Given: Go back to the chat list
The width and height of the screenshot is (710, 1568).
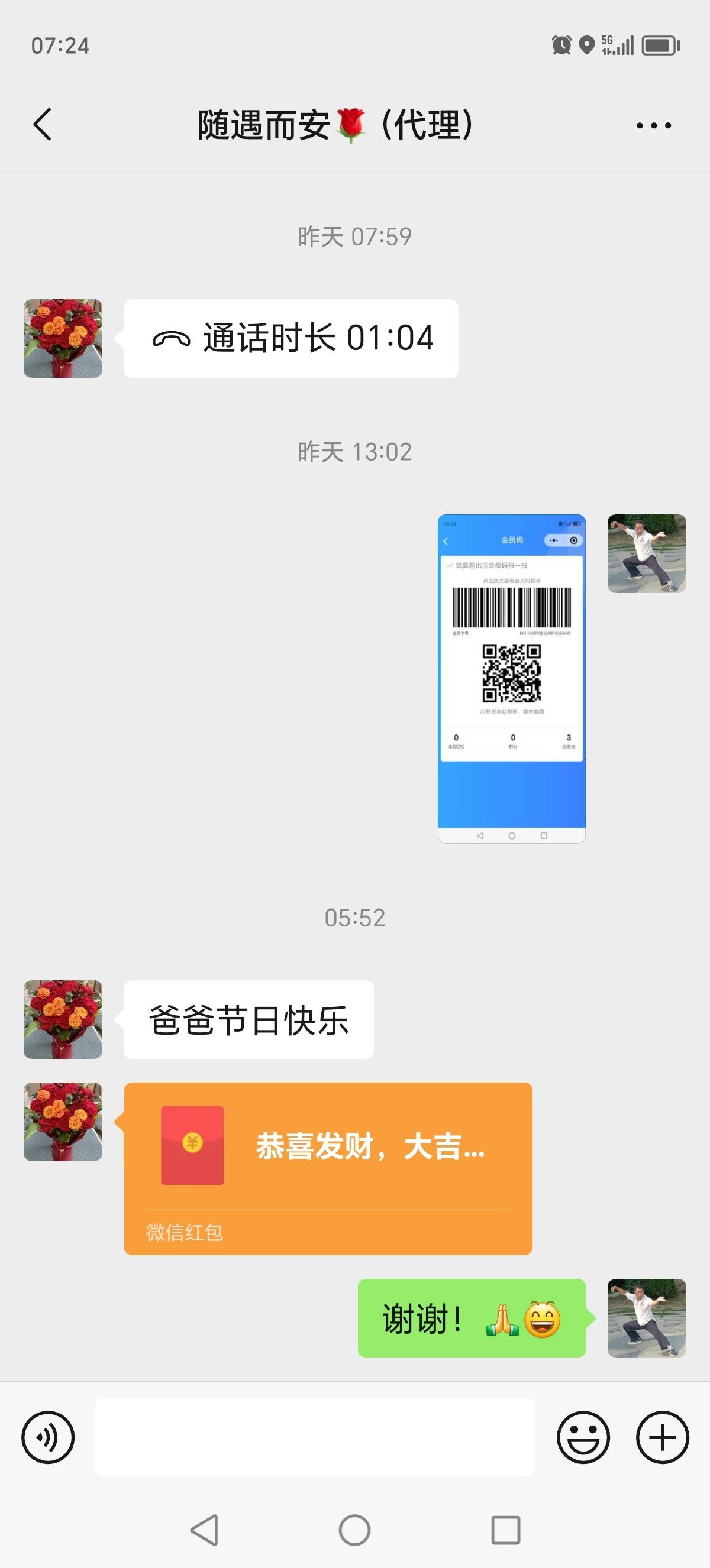Looking at the screenshot, I should 43,125.
